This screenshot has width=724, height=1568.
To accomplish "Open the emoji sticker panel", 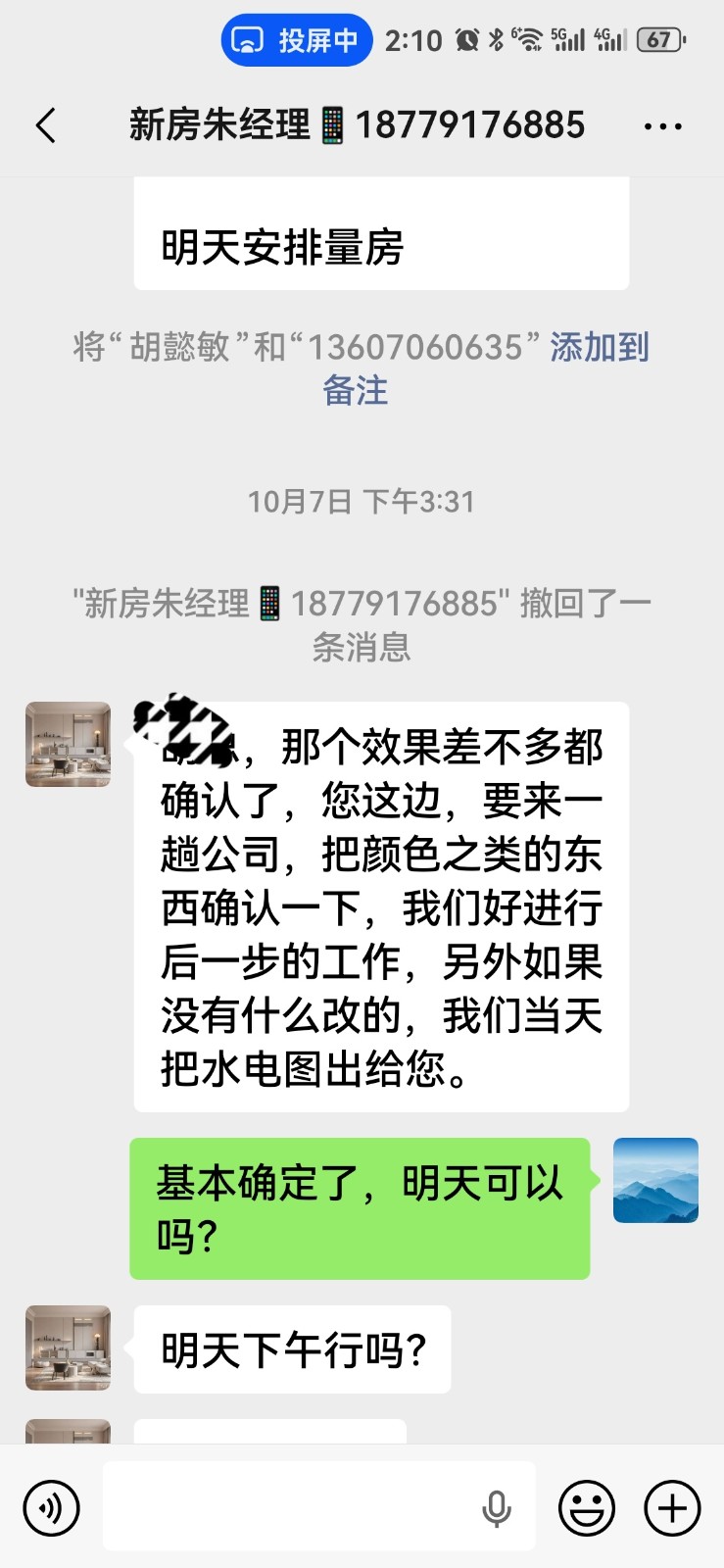I will [x=587, y=1507].
